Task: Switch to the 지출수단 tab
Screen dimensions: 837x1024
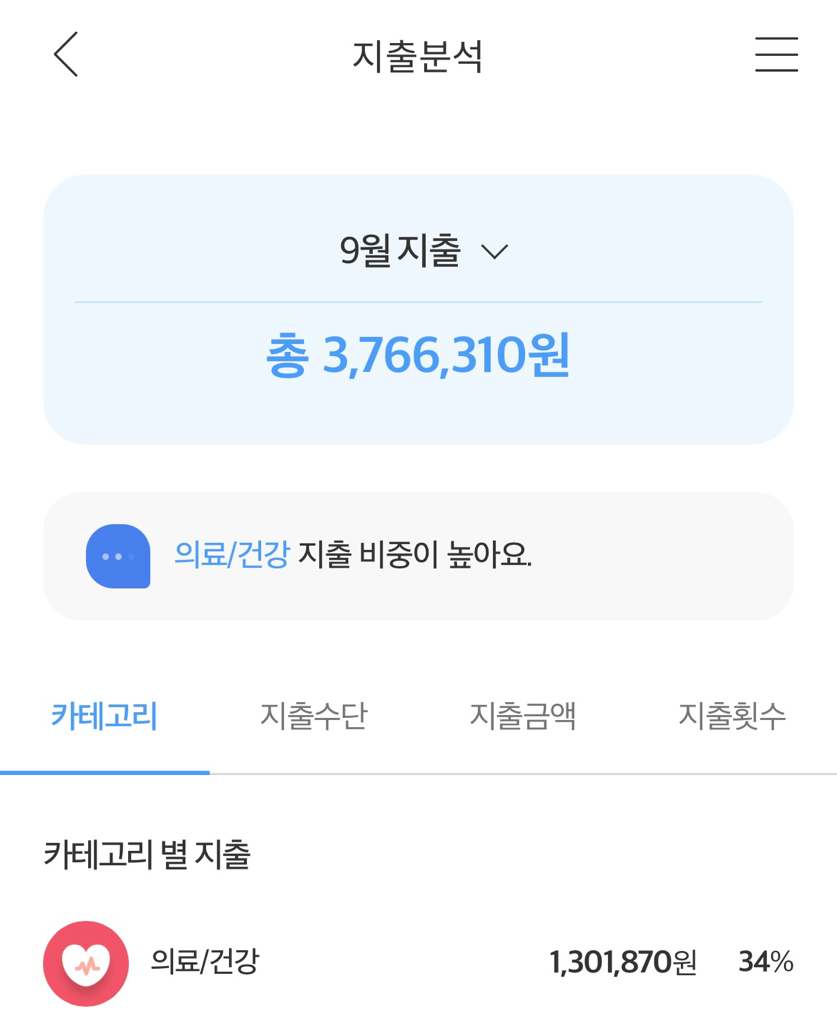Action: pos(313,716)
